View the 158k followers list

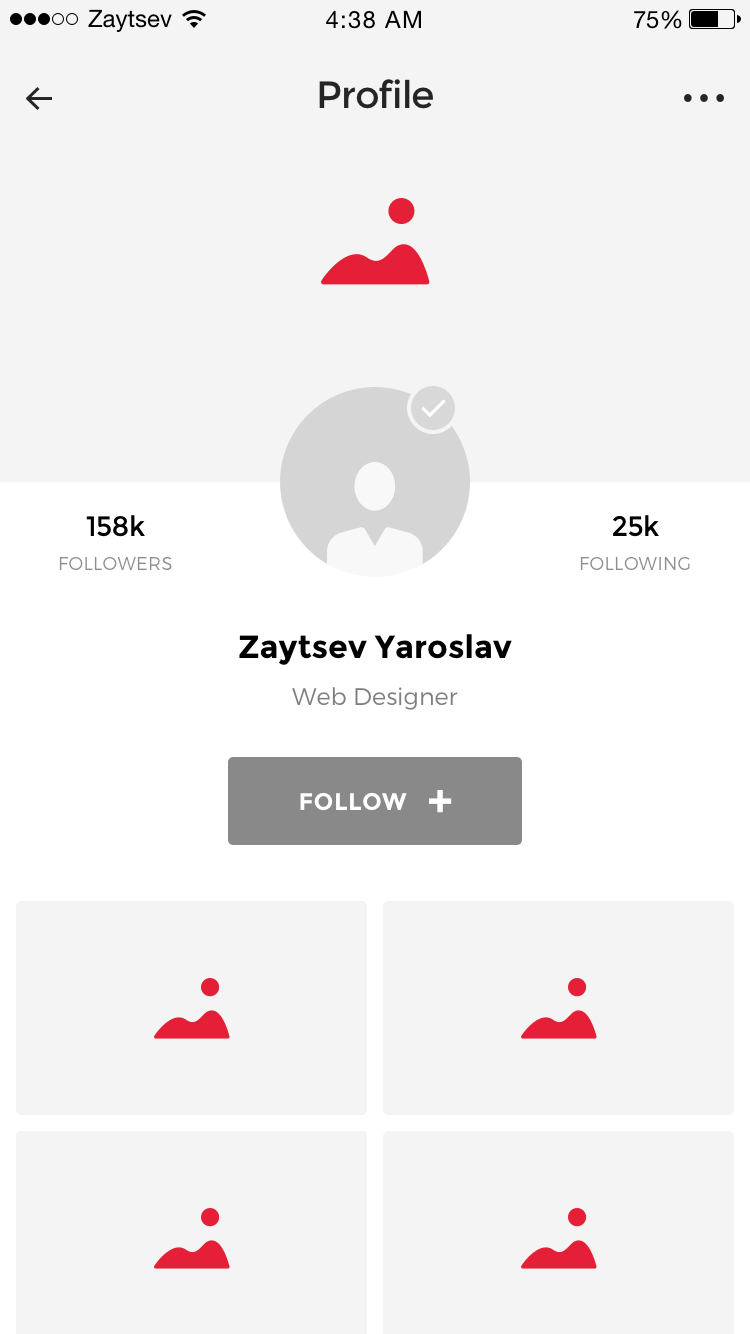(x=115, y=542)
